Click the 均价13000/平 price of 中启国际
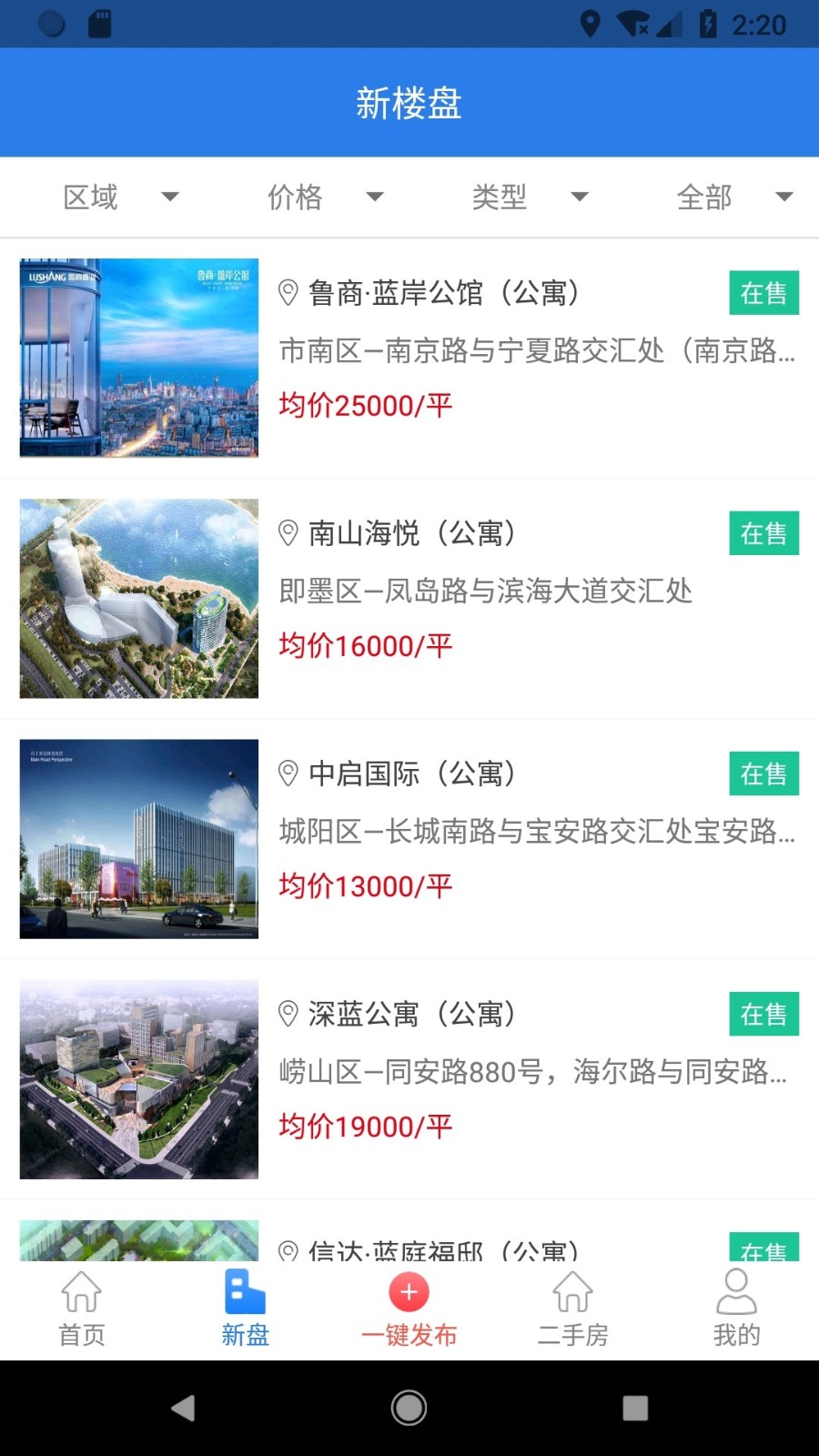Image resolution: width=819 pixels, height=1456 pixels. tap(365, 885)
